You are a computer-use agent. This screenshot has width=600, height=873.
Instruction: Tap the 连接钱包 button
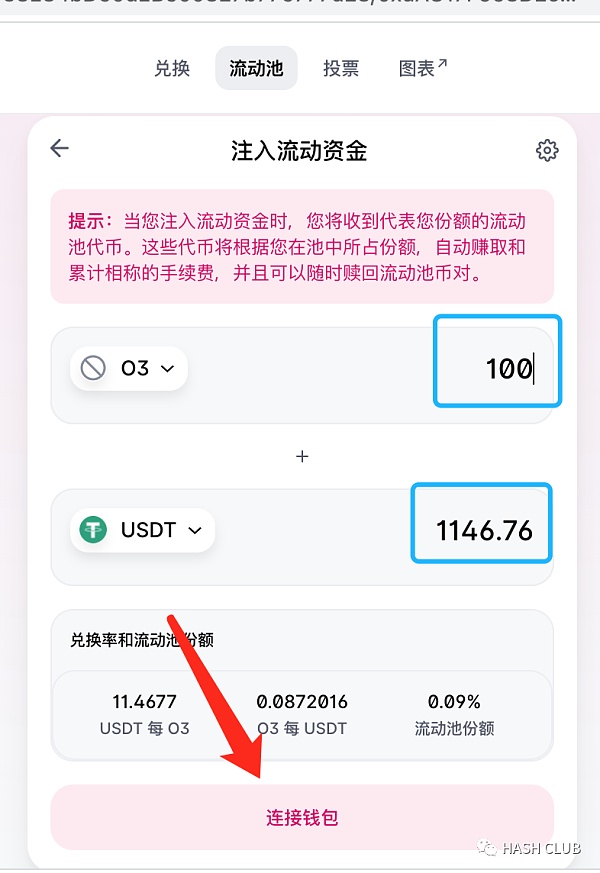(x=302, y=817)
